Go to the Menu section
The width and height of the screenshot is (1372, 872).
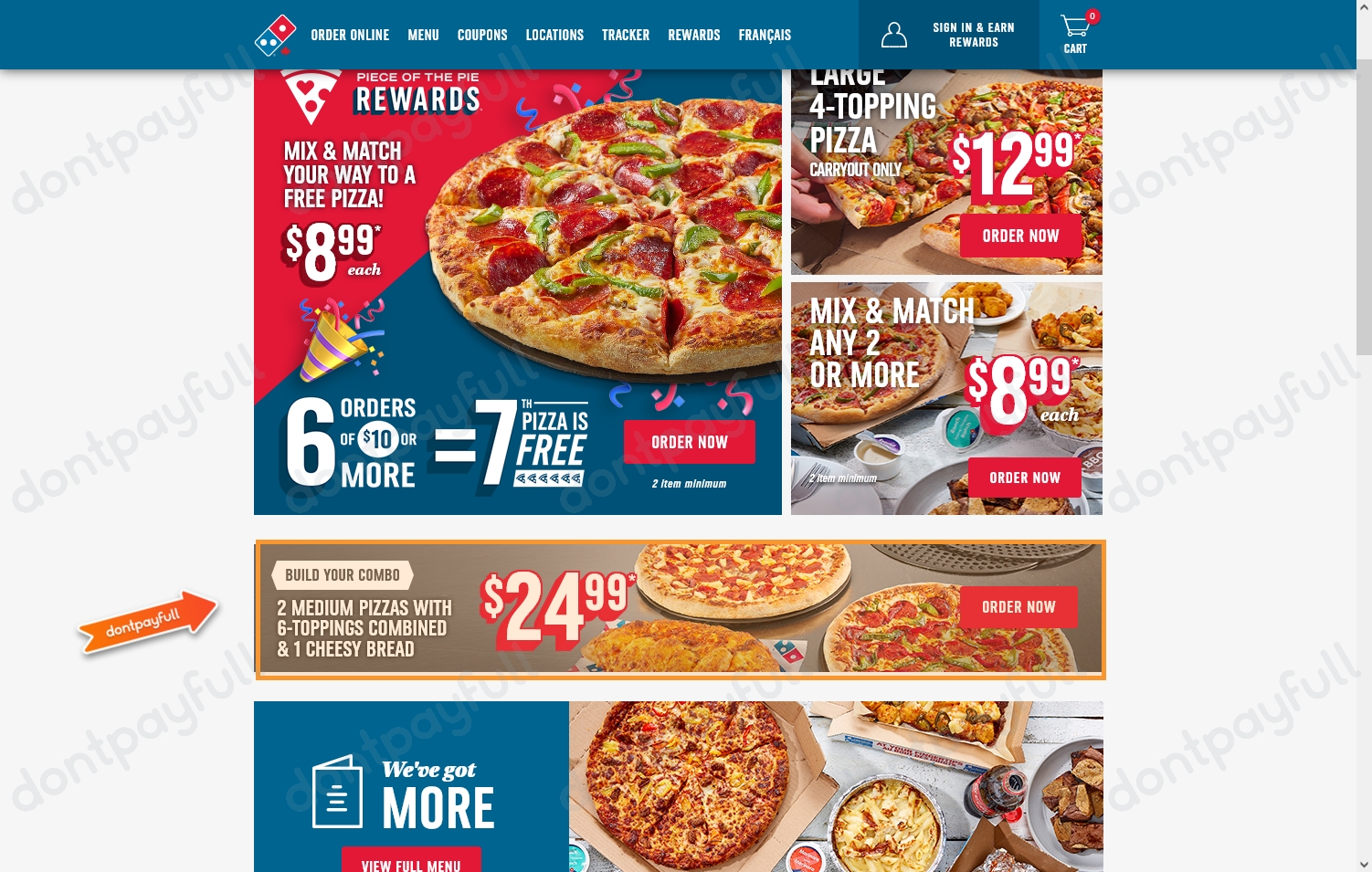click(423, 35)
